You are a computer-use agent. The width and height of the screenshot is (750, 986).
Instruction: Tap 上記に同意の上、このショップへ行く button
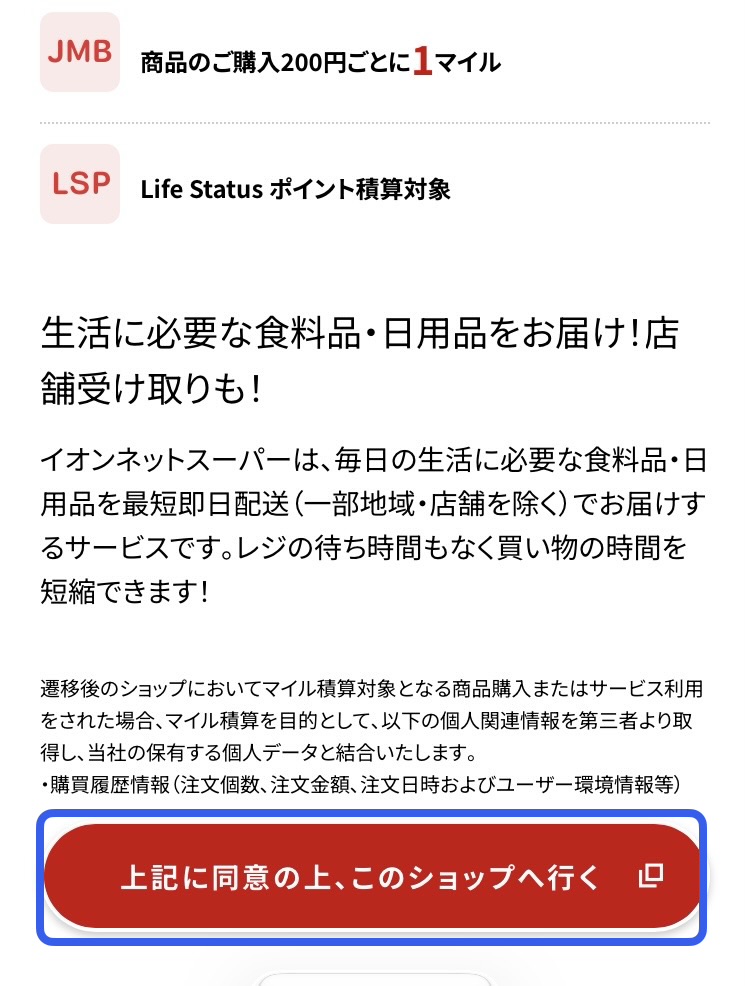372,877
